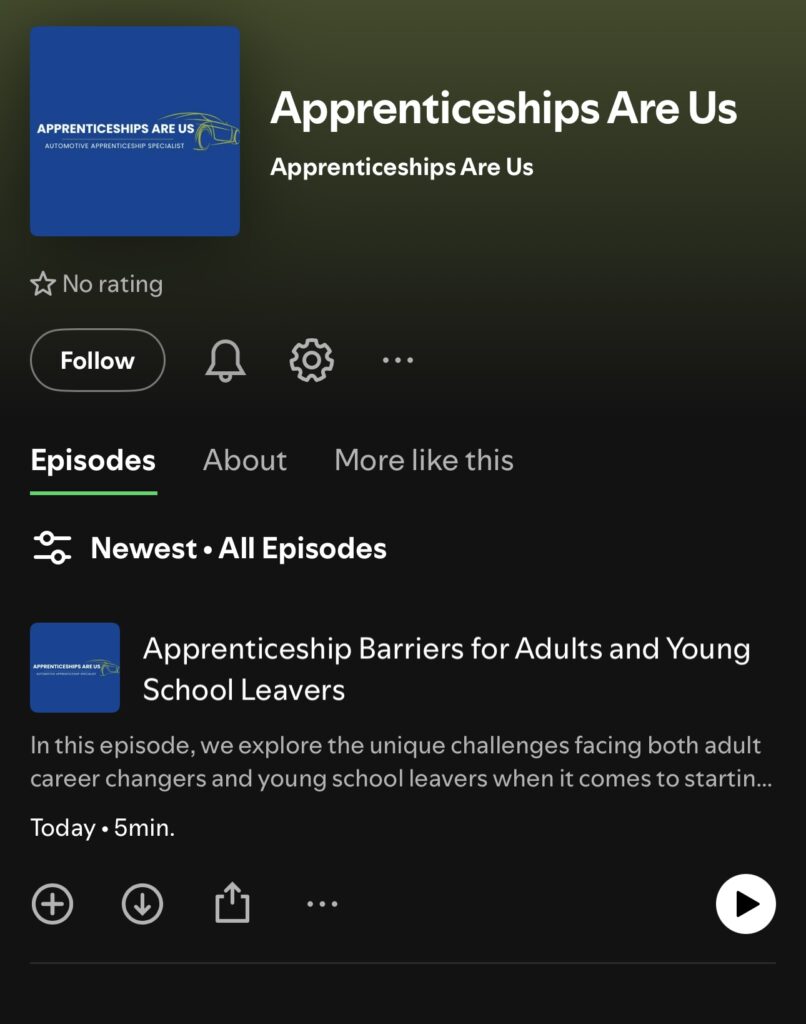Share the Apprenticeship Barriers episode
The width and height of the screenshot is (806, 1024).
[x=232, y=904]
